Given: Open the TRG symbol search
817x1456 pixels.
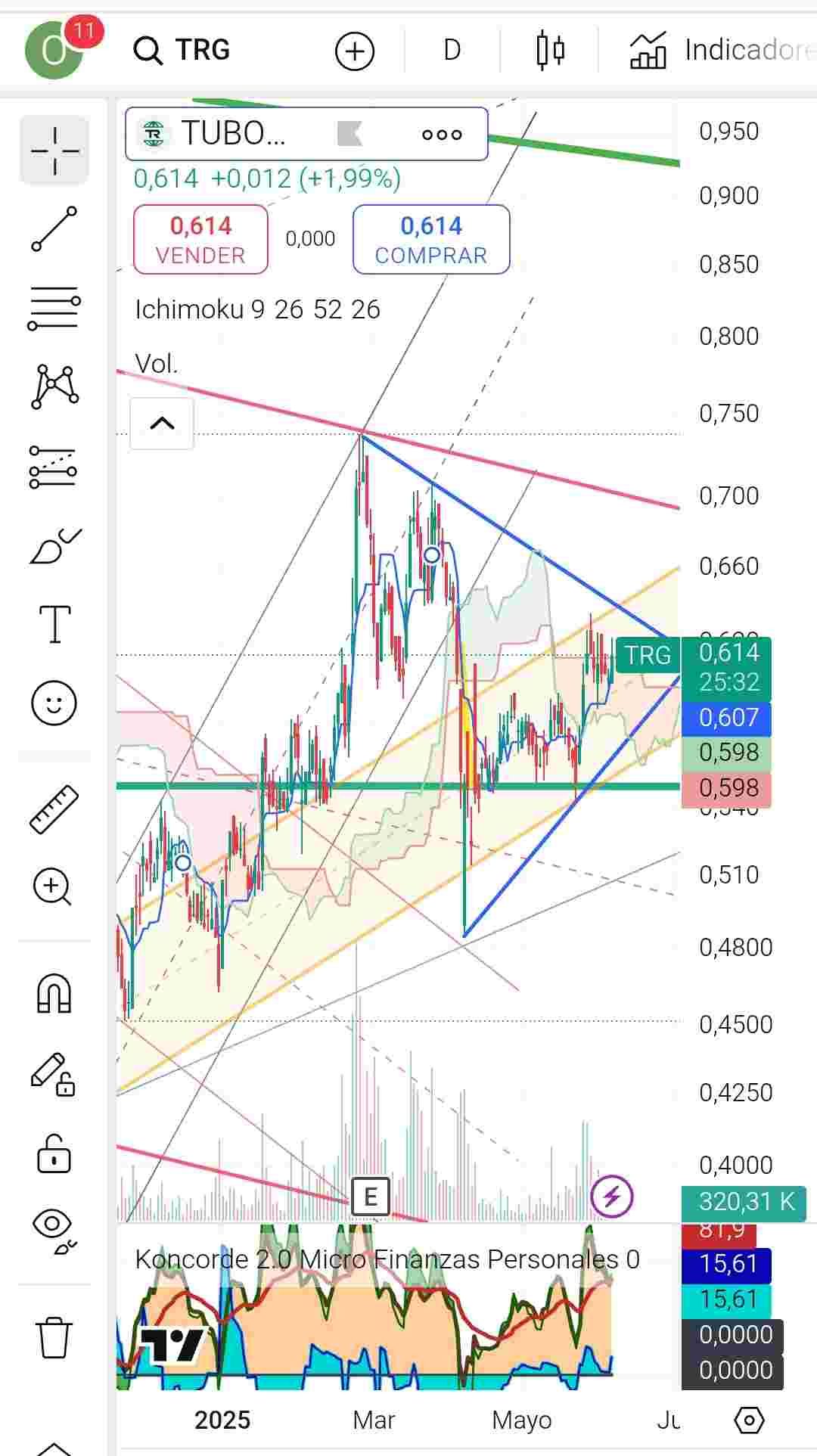Looking at the screenshot, I should pyautogui.click(x=182, y=50).
